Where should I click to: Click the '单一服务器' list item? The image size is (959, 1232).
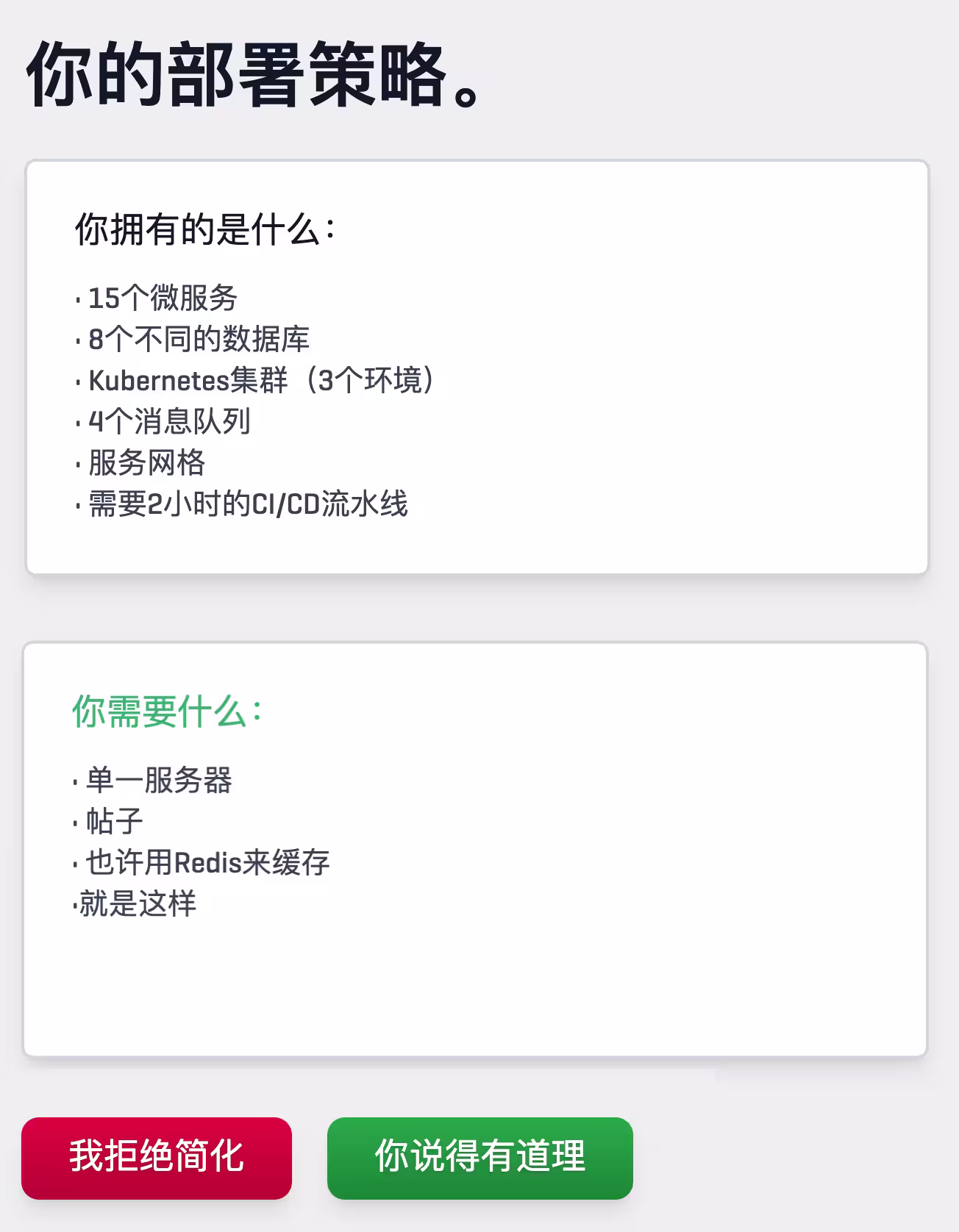tap(160, 780)
